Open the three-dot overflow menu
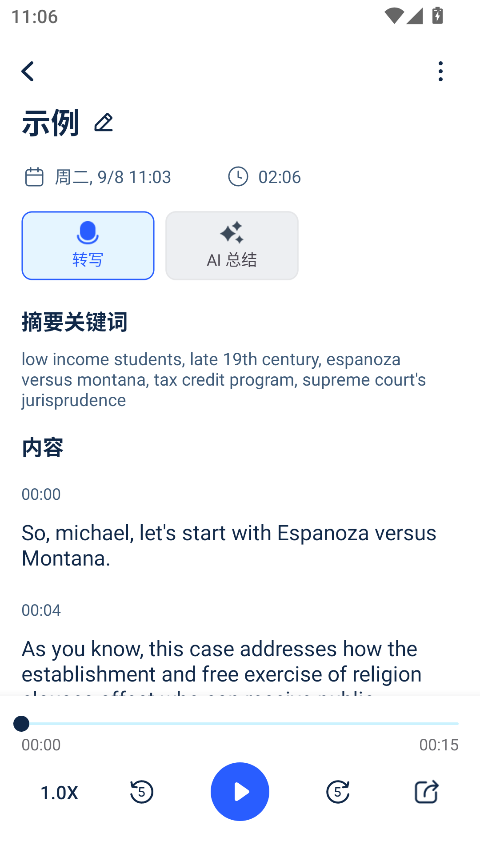 click(x=440, y=71)
